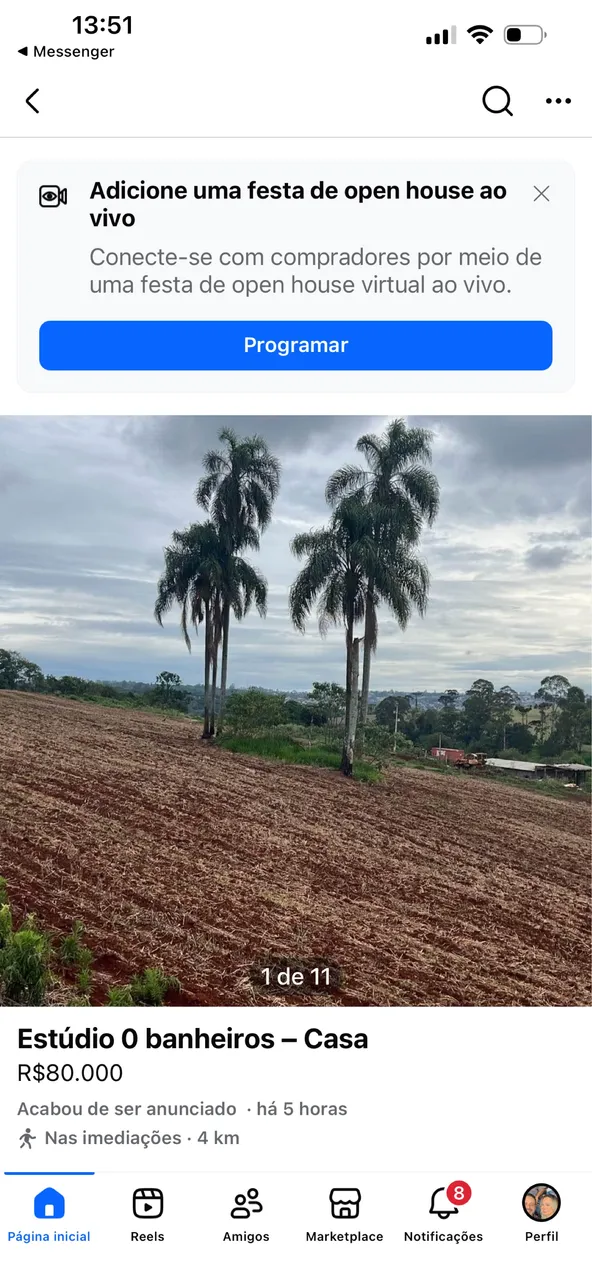Open the listing photo of palm trees
This screenshot has width=592, height=1280.
point(296,711)
